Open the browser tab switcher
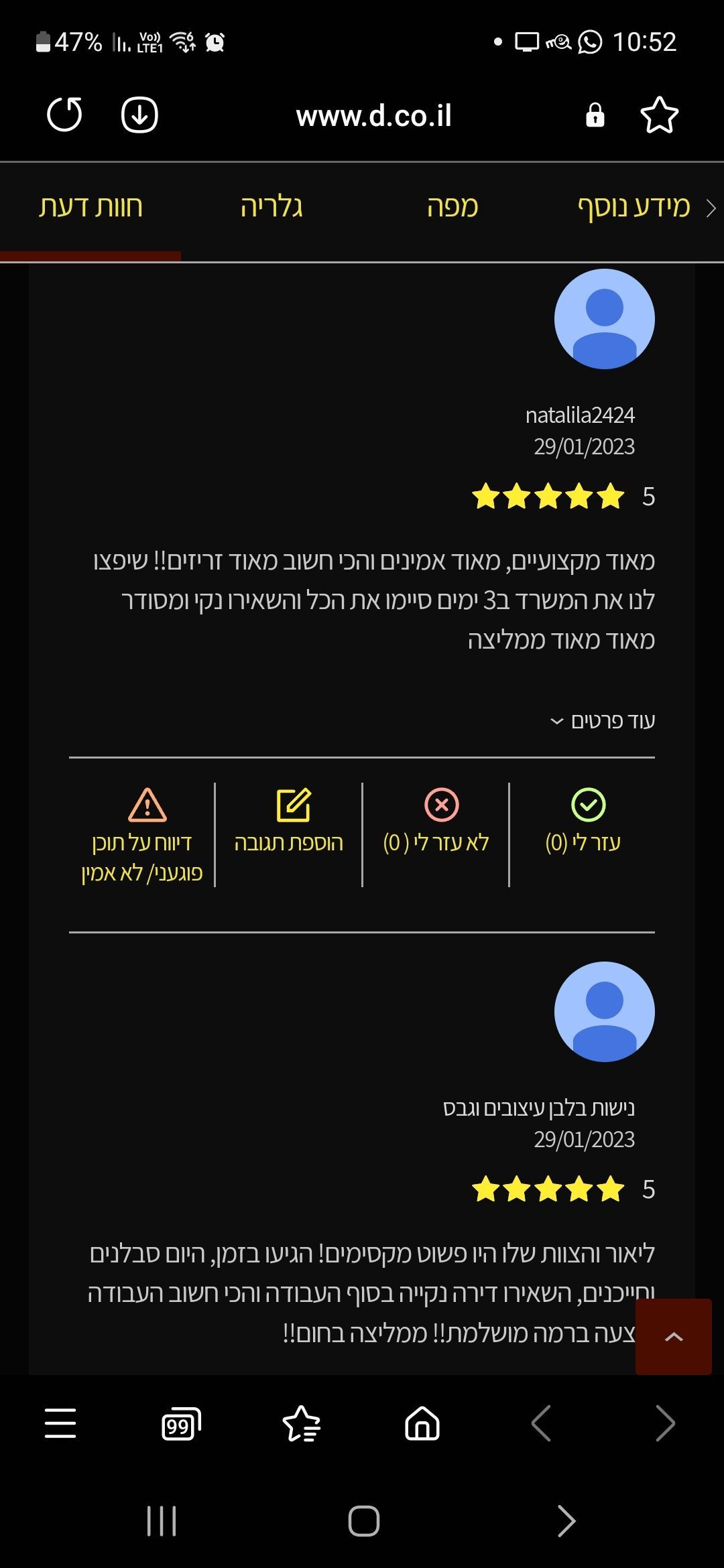Screen dimensions: 724x1568 click(x=181, y=1423)
